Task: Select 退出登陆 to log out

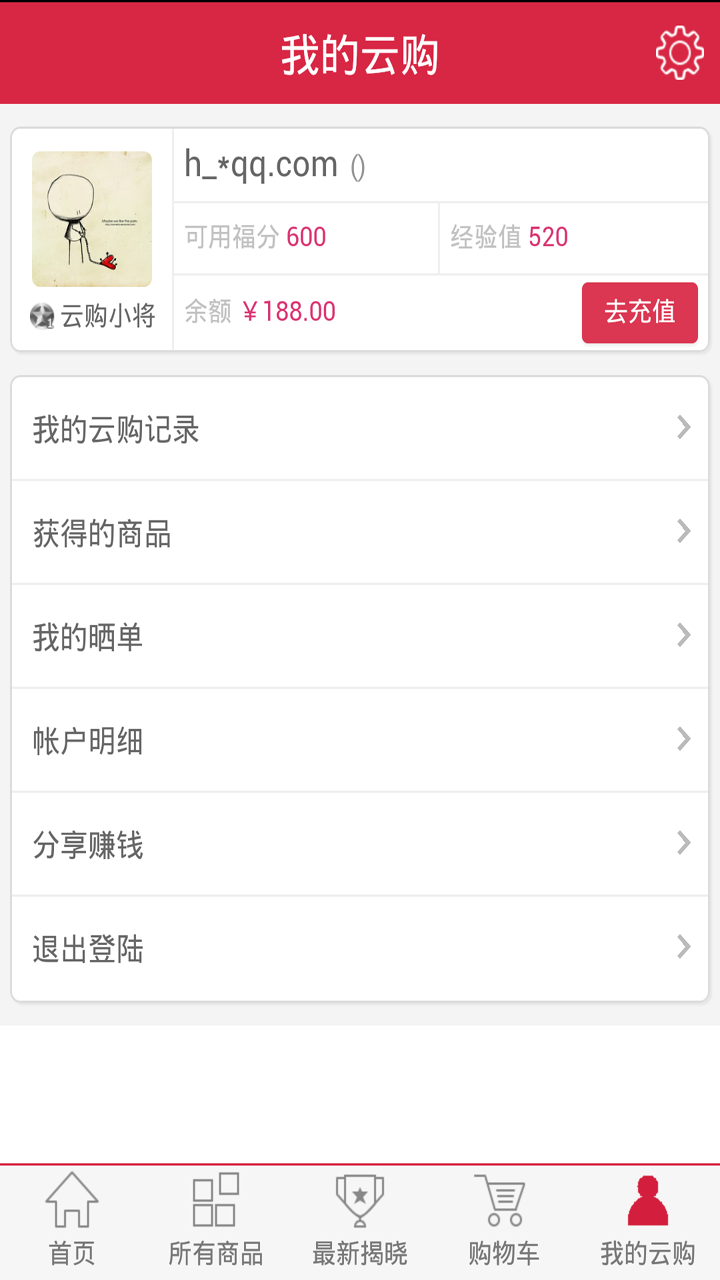Action: pyautogui.click(x=360, y=948)
